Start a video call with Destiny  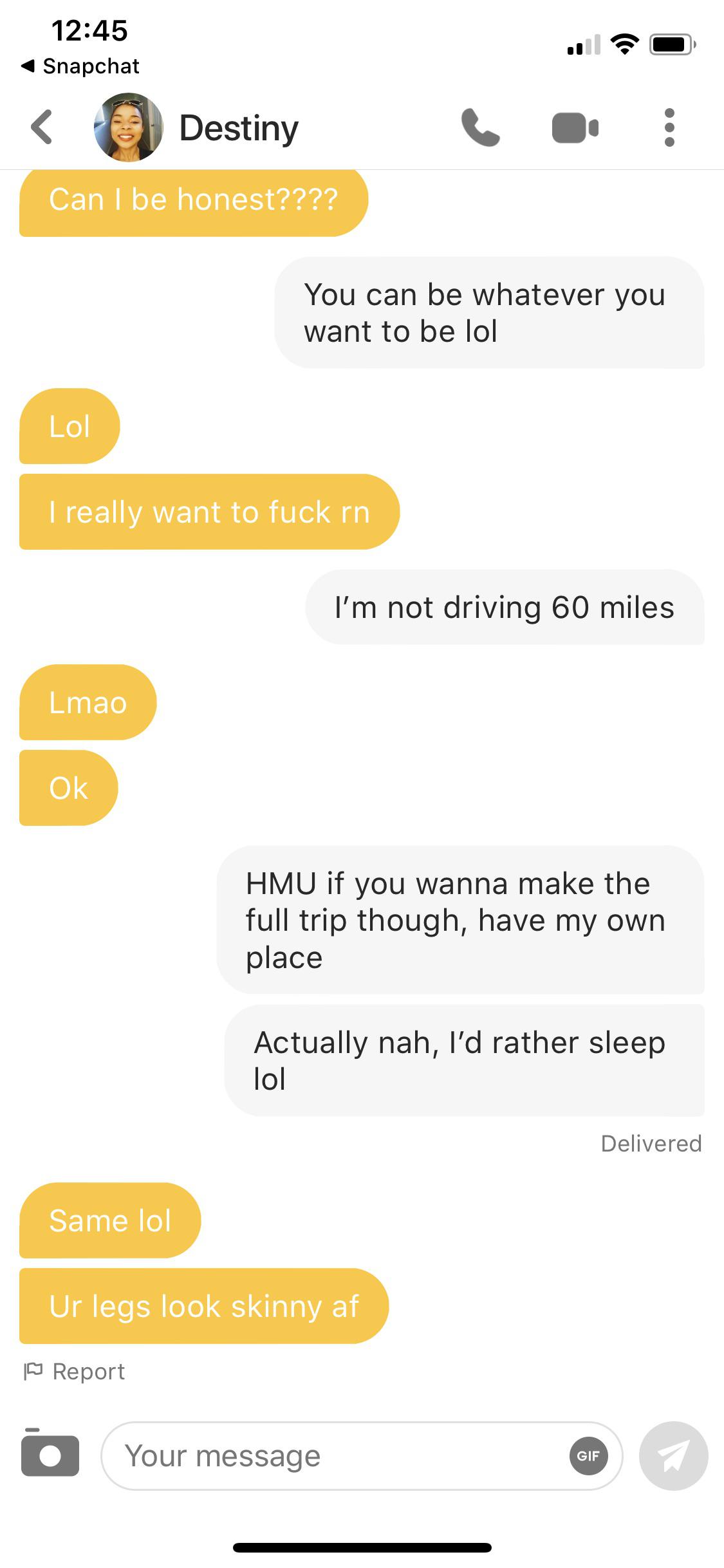coord(575,127)
